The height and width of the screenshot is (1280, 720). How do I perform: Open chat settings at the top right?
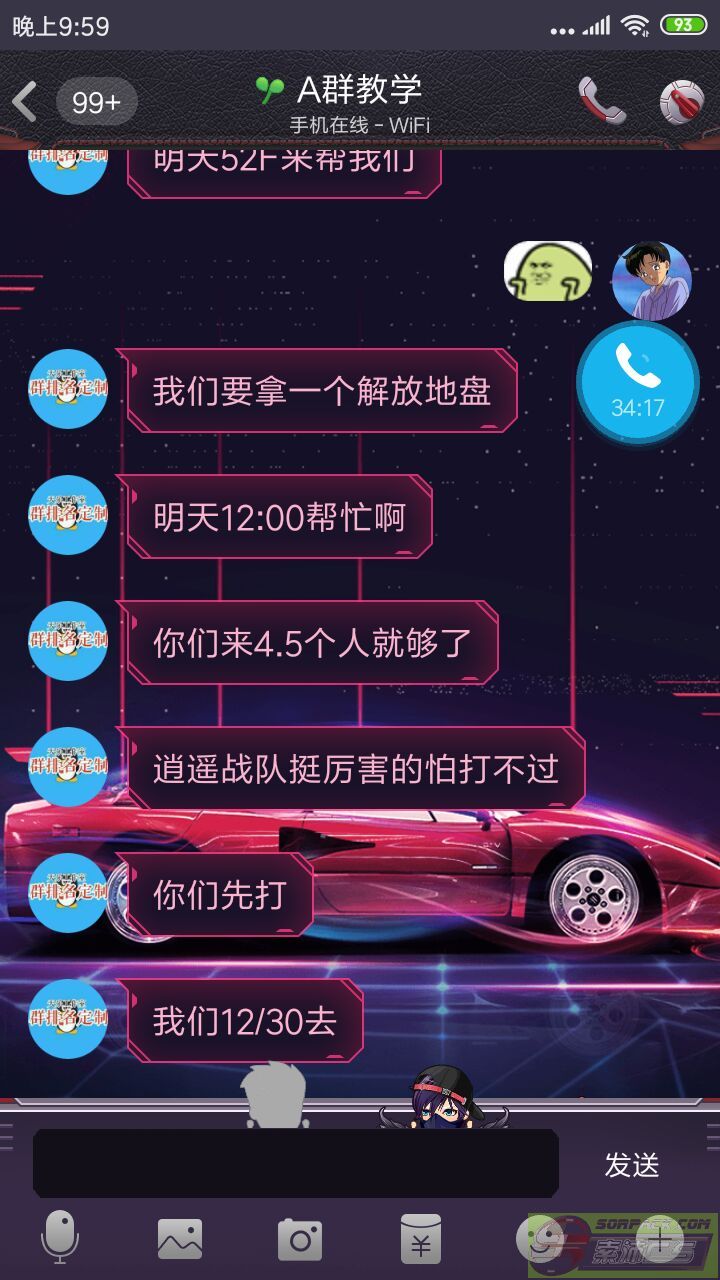(681, 101)
